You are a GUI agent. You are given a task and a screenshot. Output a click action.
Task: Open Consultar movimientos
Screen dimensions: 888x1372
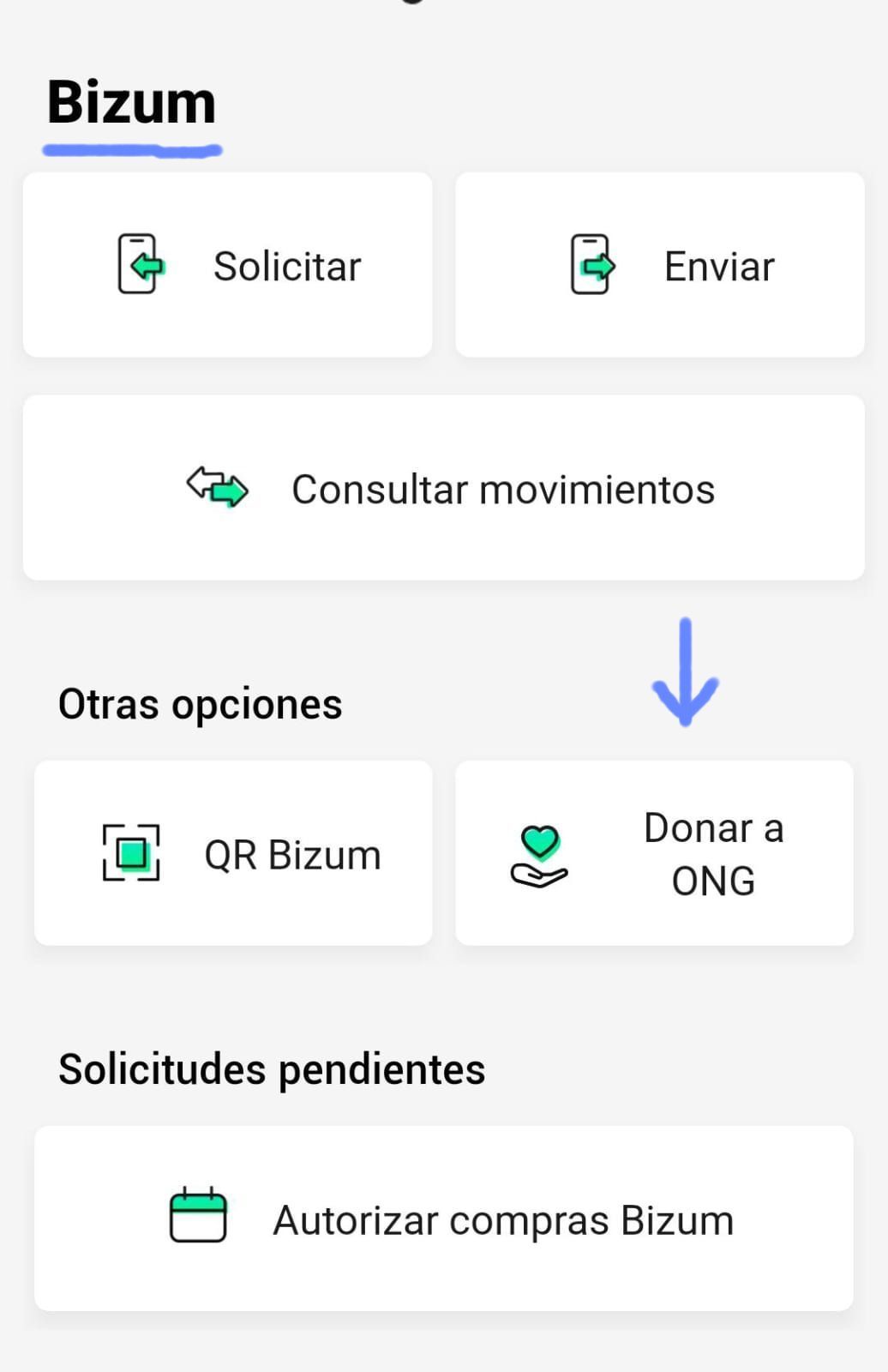click(x=443, y=488)
